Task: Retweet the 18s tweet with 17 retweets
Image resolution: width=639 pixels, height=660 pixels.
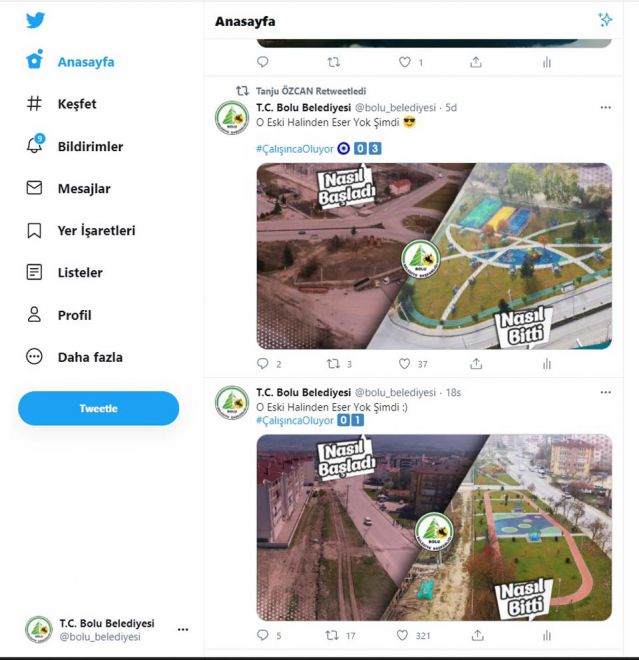Action: tap(333, 635)
